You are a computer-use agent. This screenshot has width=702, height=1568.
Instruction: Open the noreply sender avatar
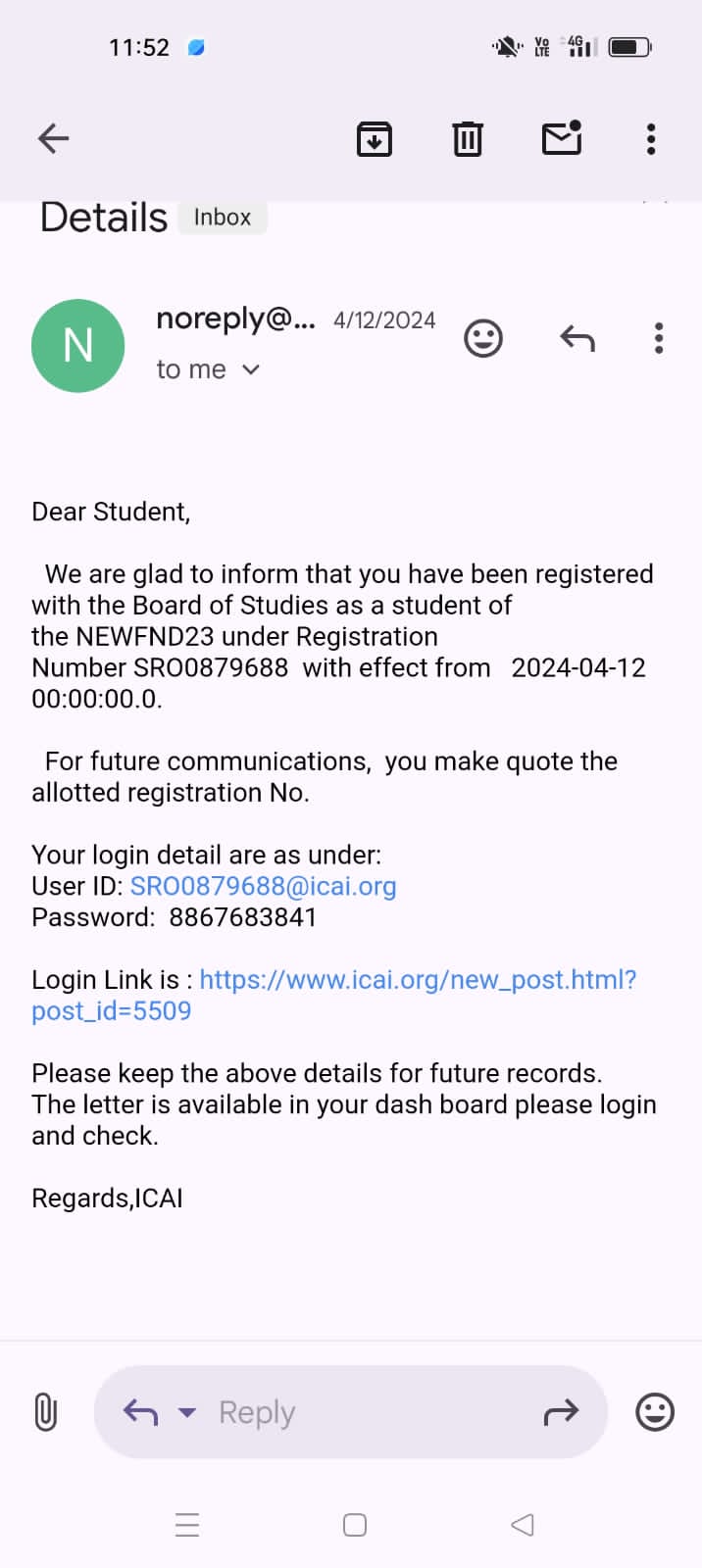coord(78,346)
